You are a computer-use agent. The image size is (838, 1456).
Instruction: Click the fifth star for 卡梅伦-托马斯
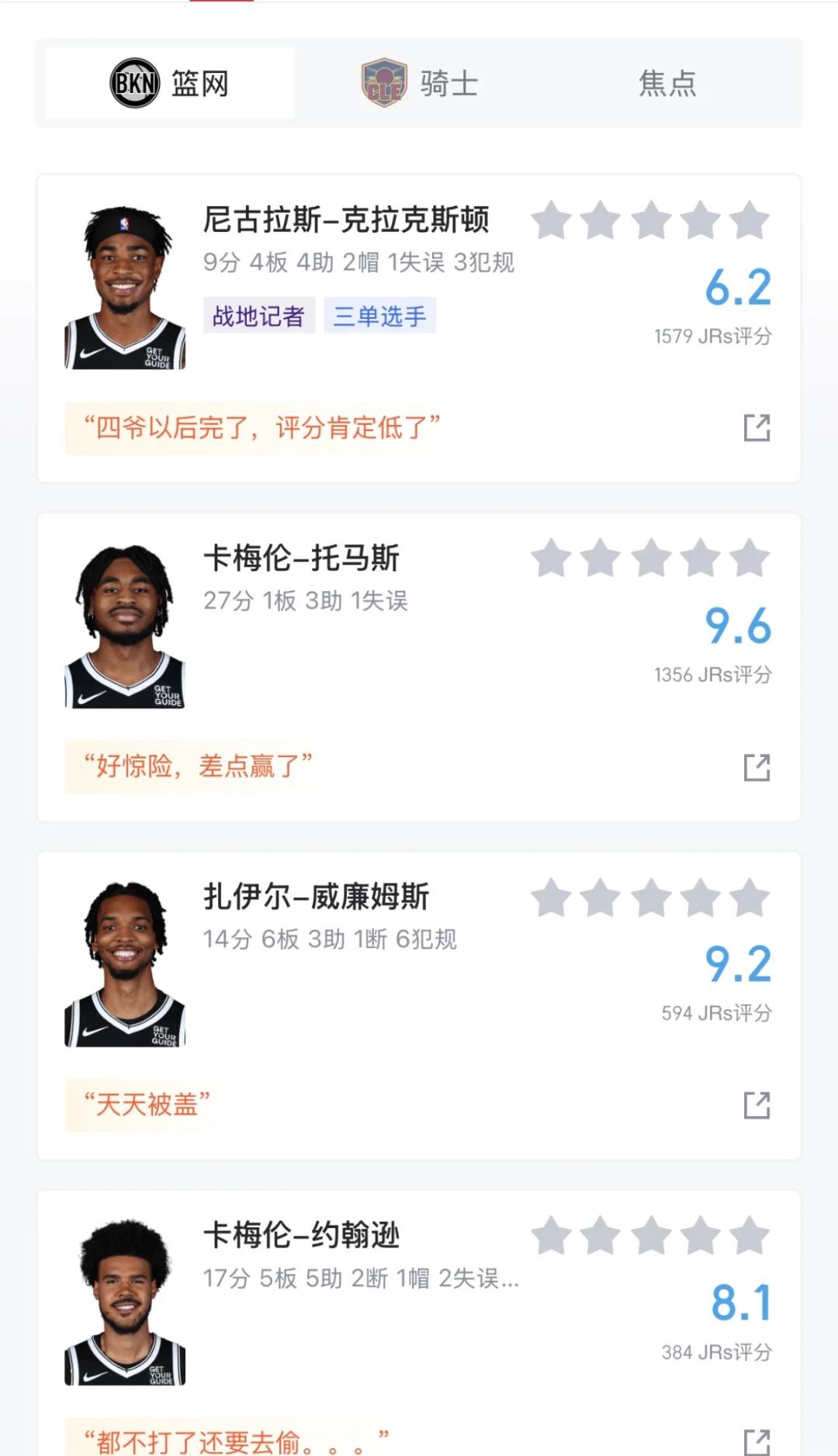coord(748,560)
